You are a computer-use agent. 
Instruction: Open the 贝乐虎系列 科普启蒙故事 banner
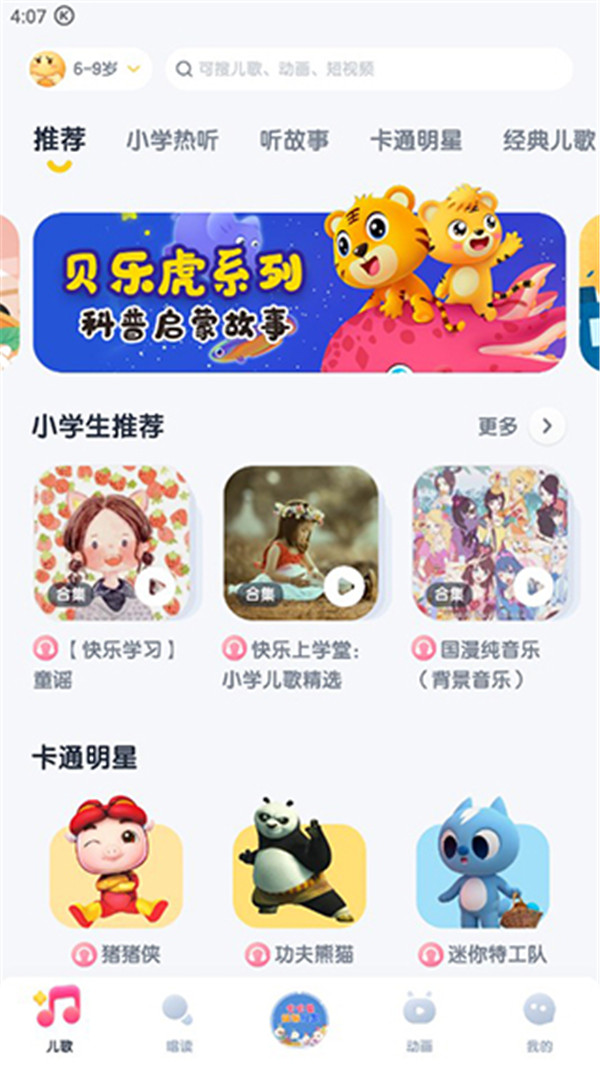[299, 292]
